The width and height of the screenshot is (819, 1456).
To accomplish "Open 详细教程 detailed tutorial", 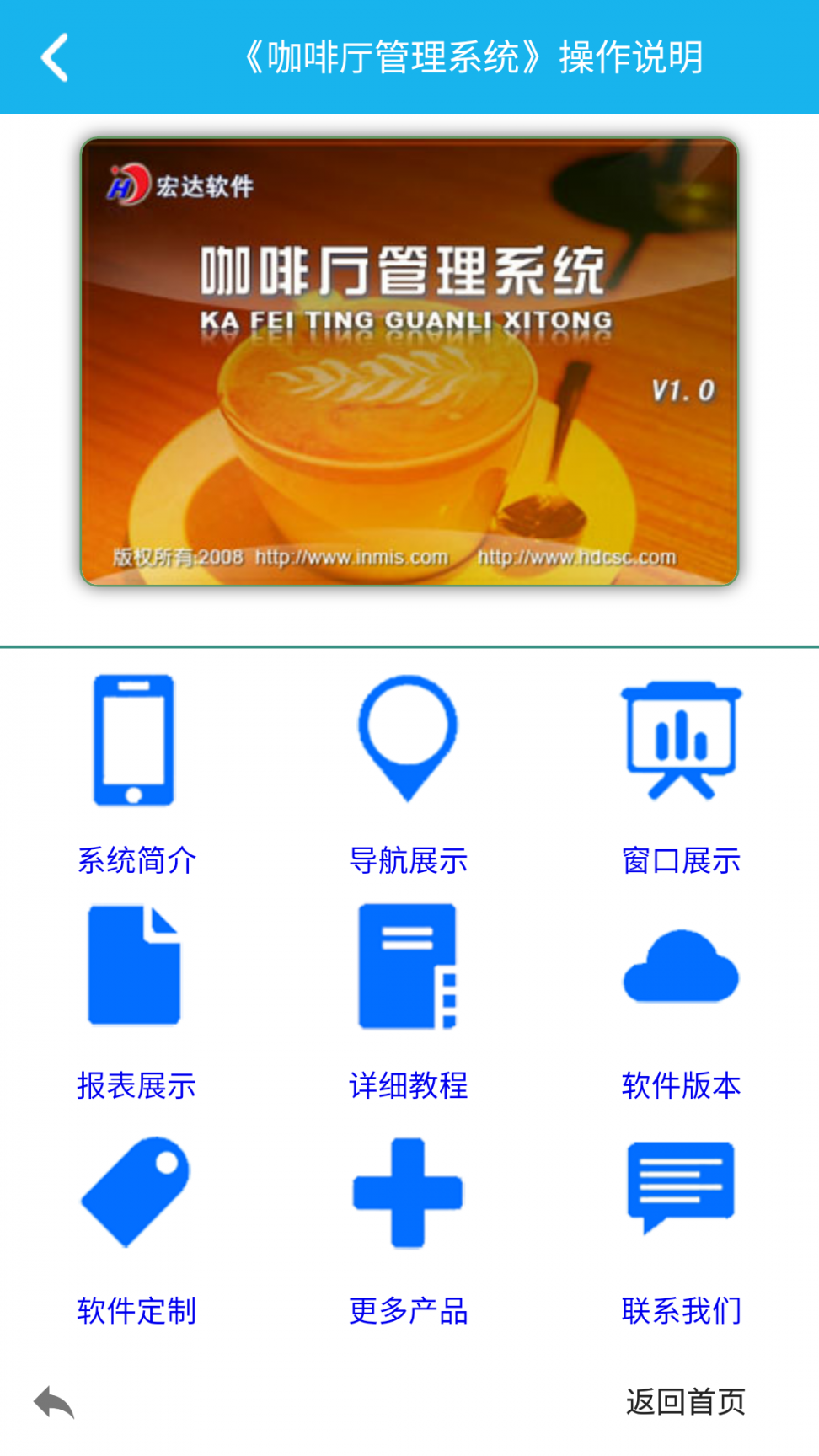I will (x=408, y=1003).
